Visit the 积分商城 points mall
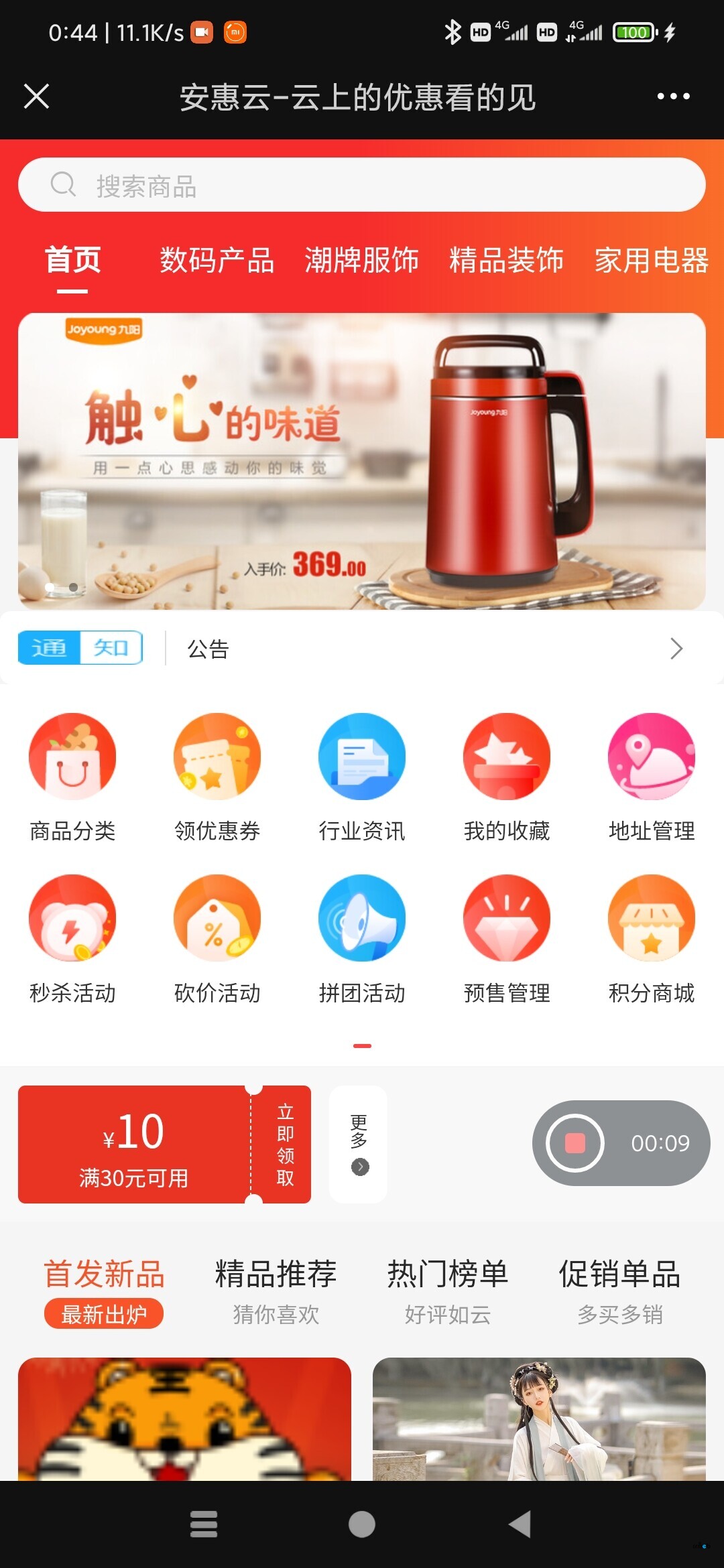This screenshot has width=724, height=1568. [x=652, y=938]
